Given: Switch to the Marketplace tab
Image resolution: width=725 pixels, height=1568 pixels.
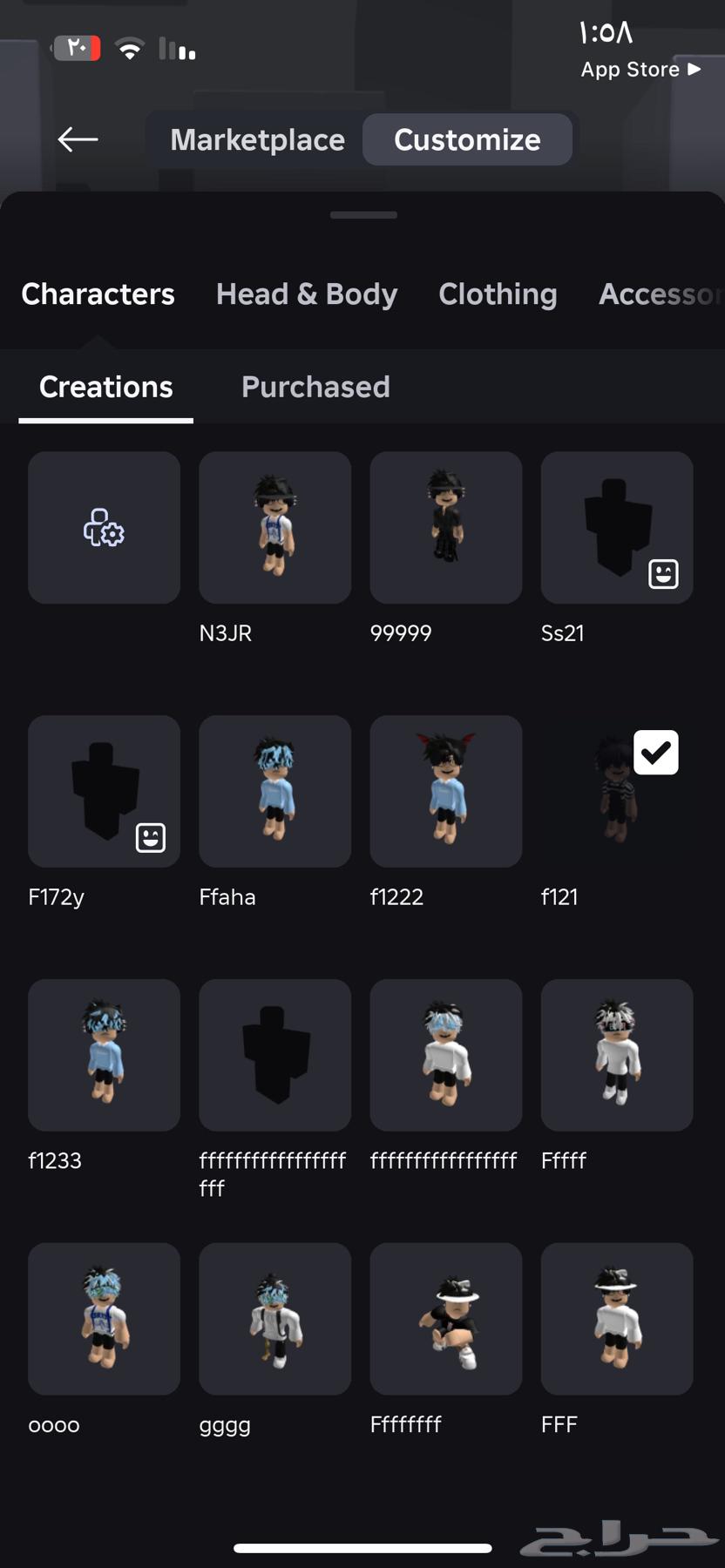Looking at the screenshot, I should [257, 139].
